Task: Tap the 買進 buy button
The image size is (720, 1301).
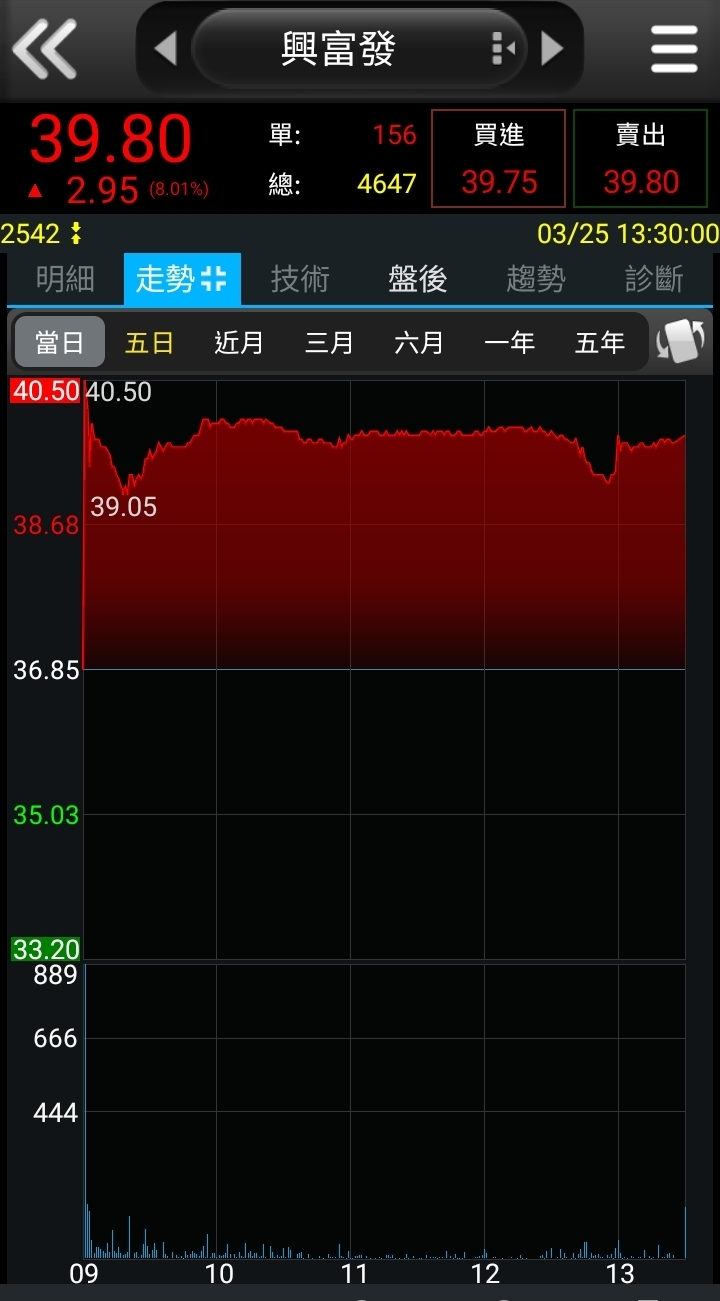Action: coord(498,159)
